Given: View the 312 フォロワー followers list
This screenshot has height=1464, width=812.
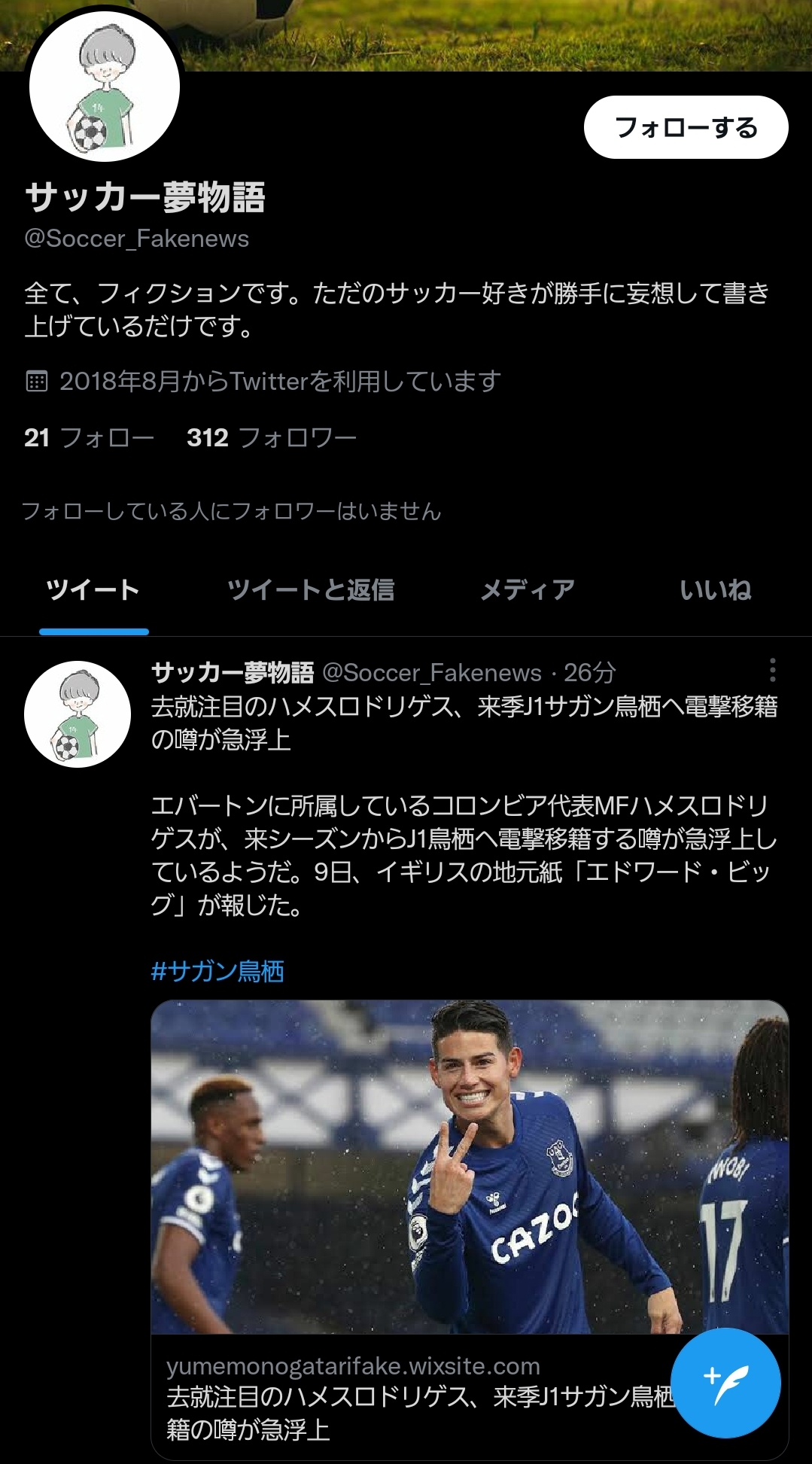Looking at the screenshot, I should coord(271,437).
